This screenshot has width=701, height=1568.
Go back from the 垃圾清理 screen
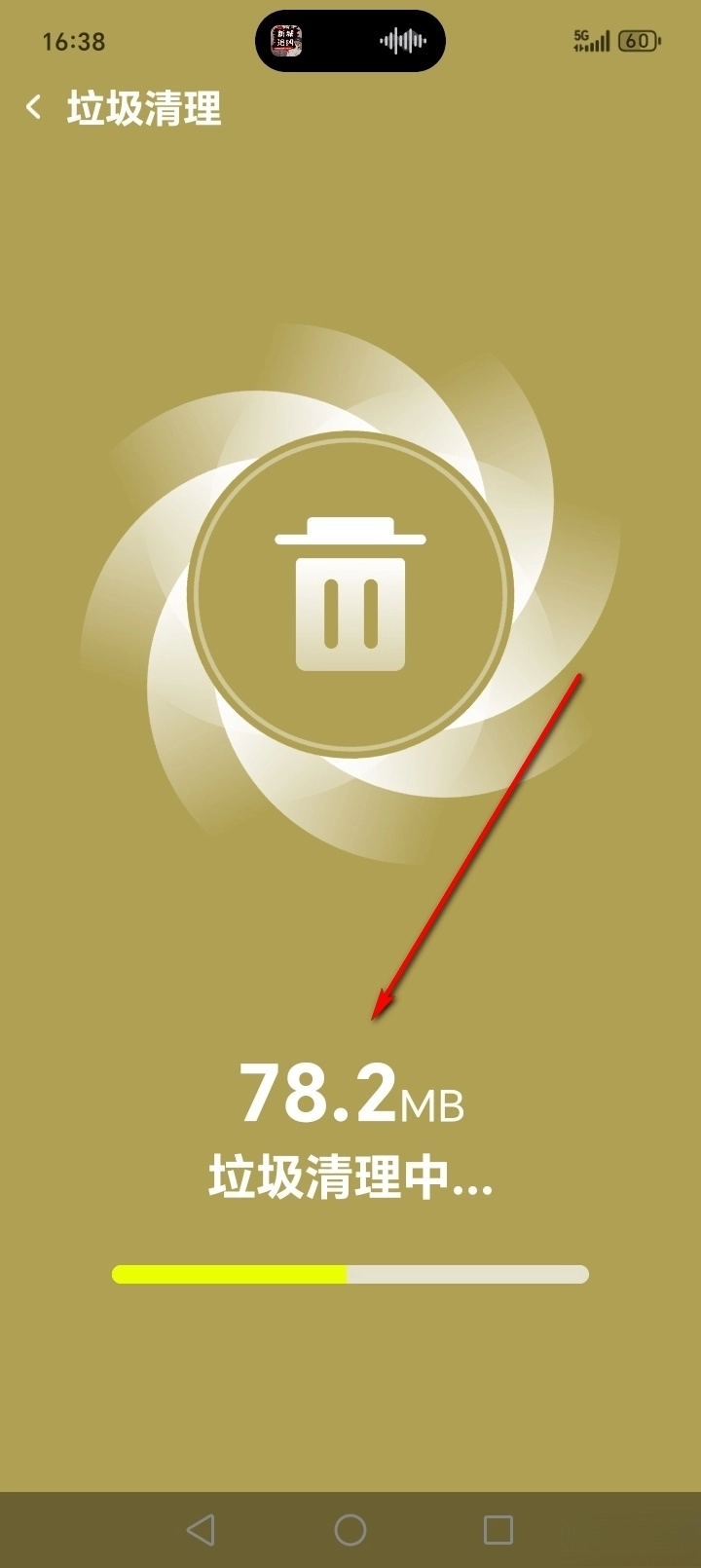coord(34,107)
